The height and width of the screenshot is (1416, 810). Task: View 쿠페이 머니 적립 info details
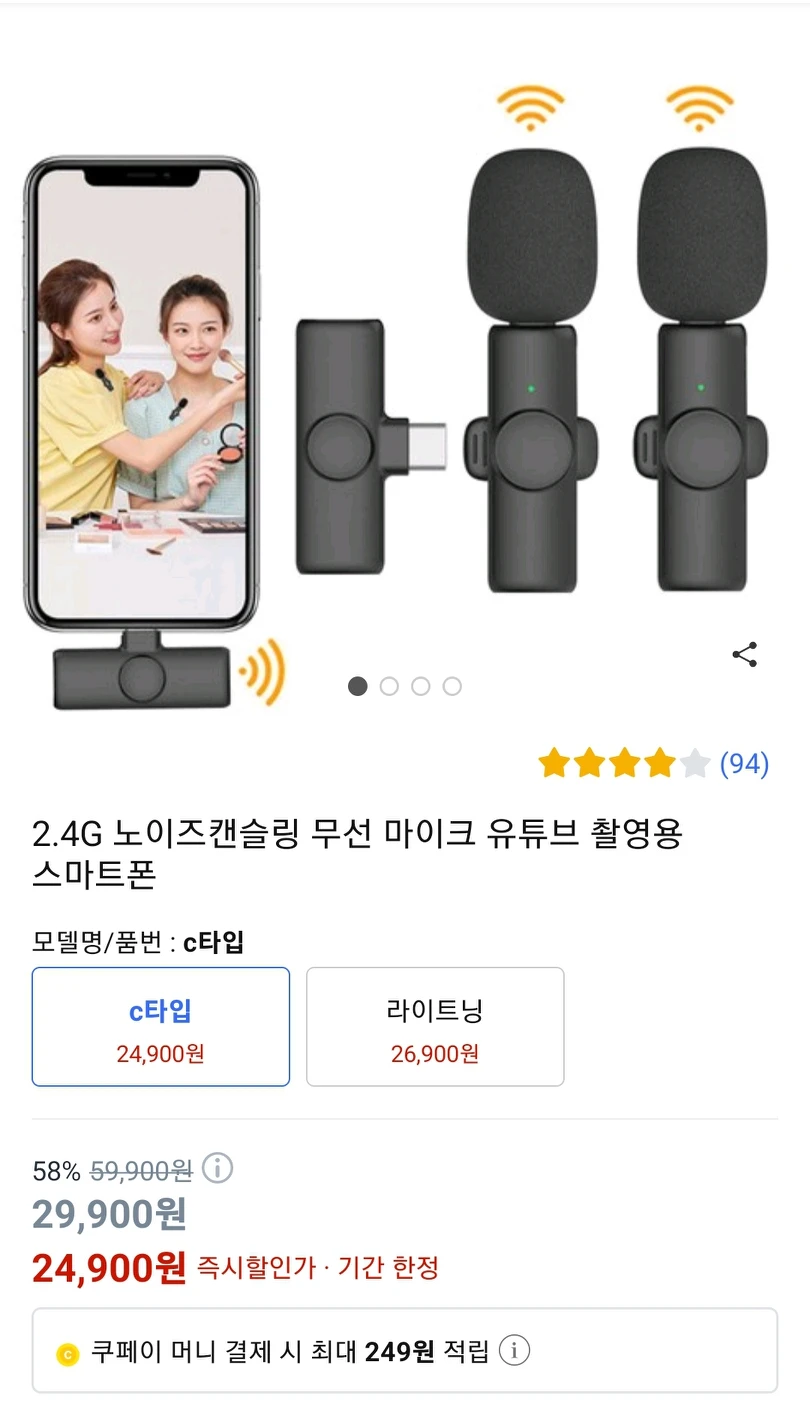tap(514, 1351)
